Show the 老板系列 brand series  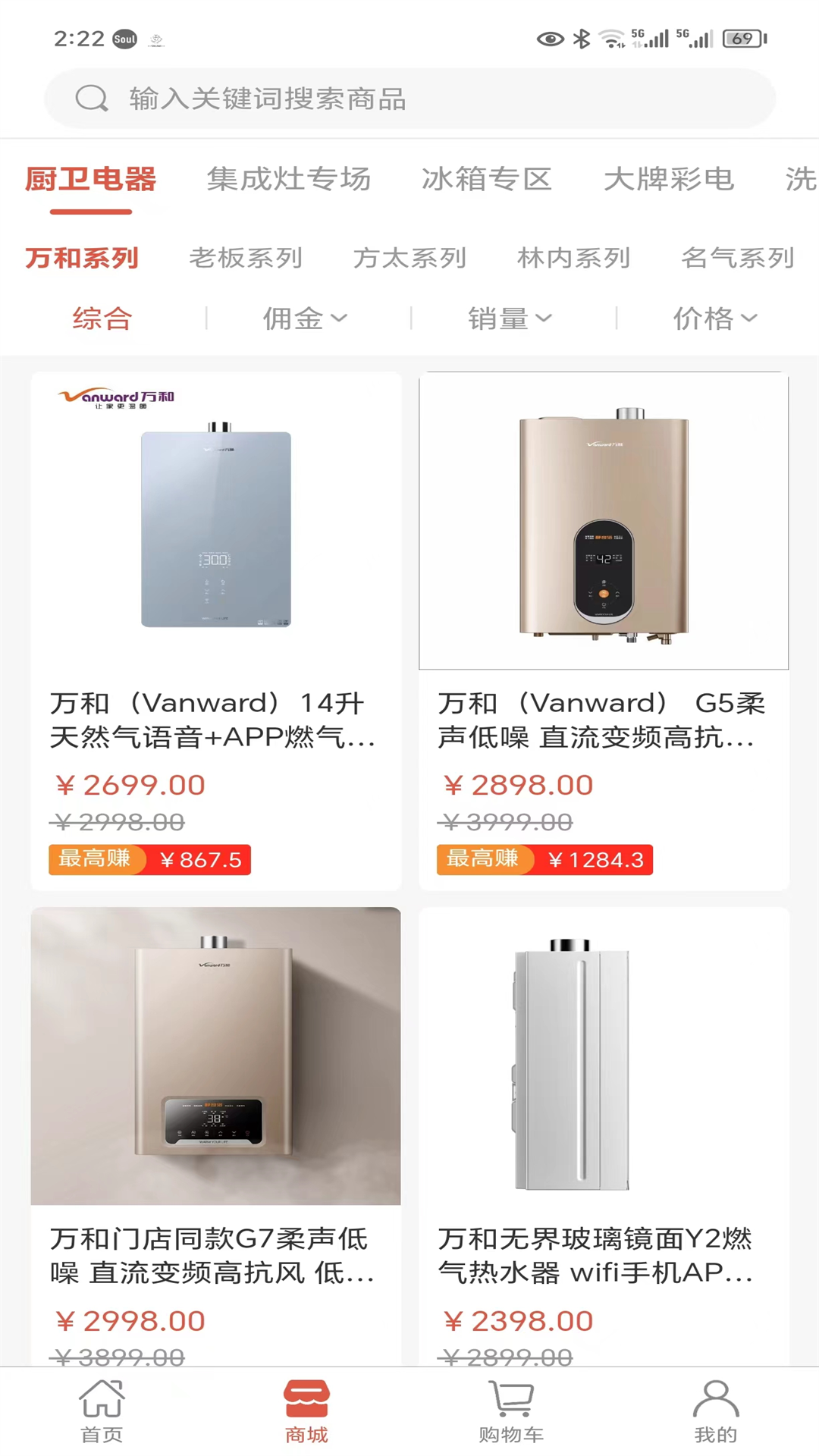click(x=245, y=259)
